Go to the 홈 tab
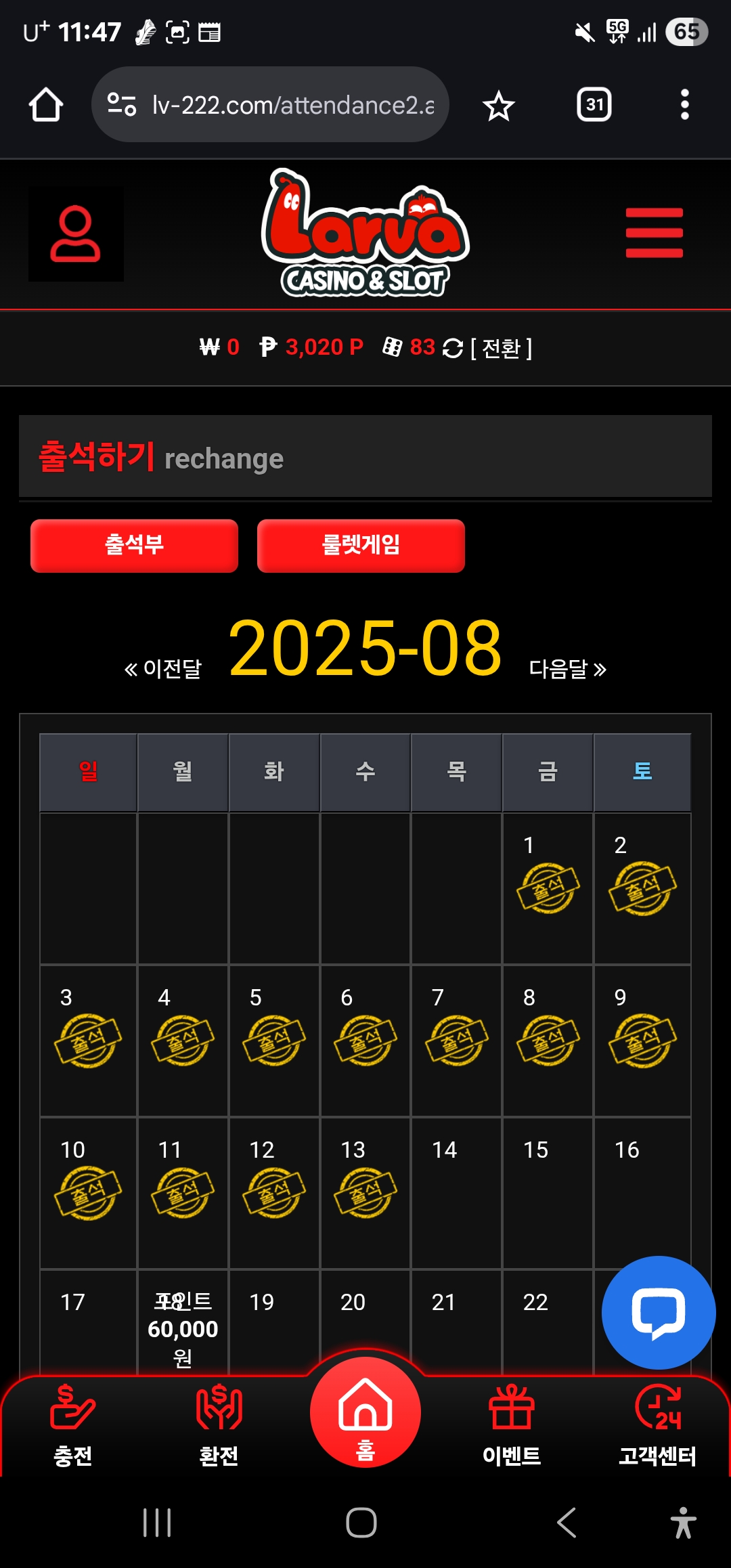The height and width of the screenshot is (1568, 731). (x=365, y=1414)
